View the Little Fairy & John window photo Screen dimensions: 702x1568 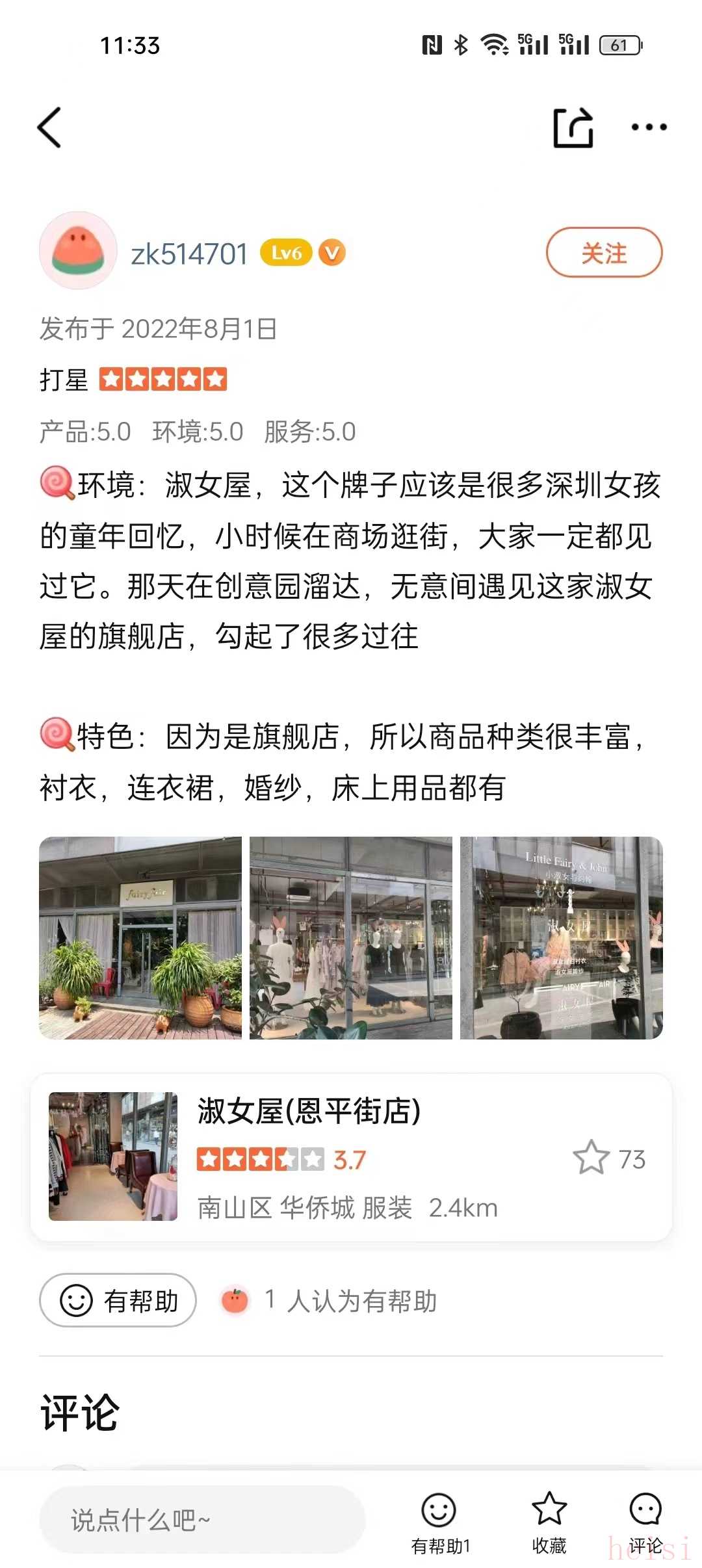point(562,937)
